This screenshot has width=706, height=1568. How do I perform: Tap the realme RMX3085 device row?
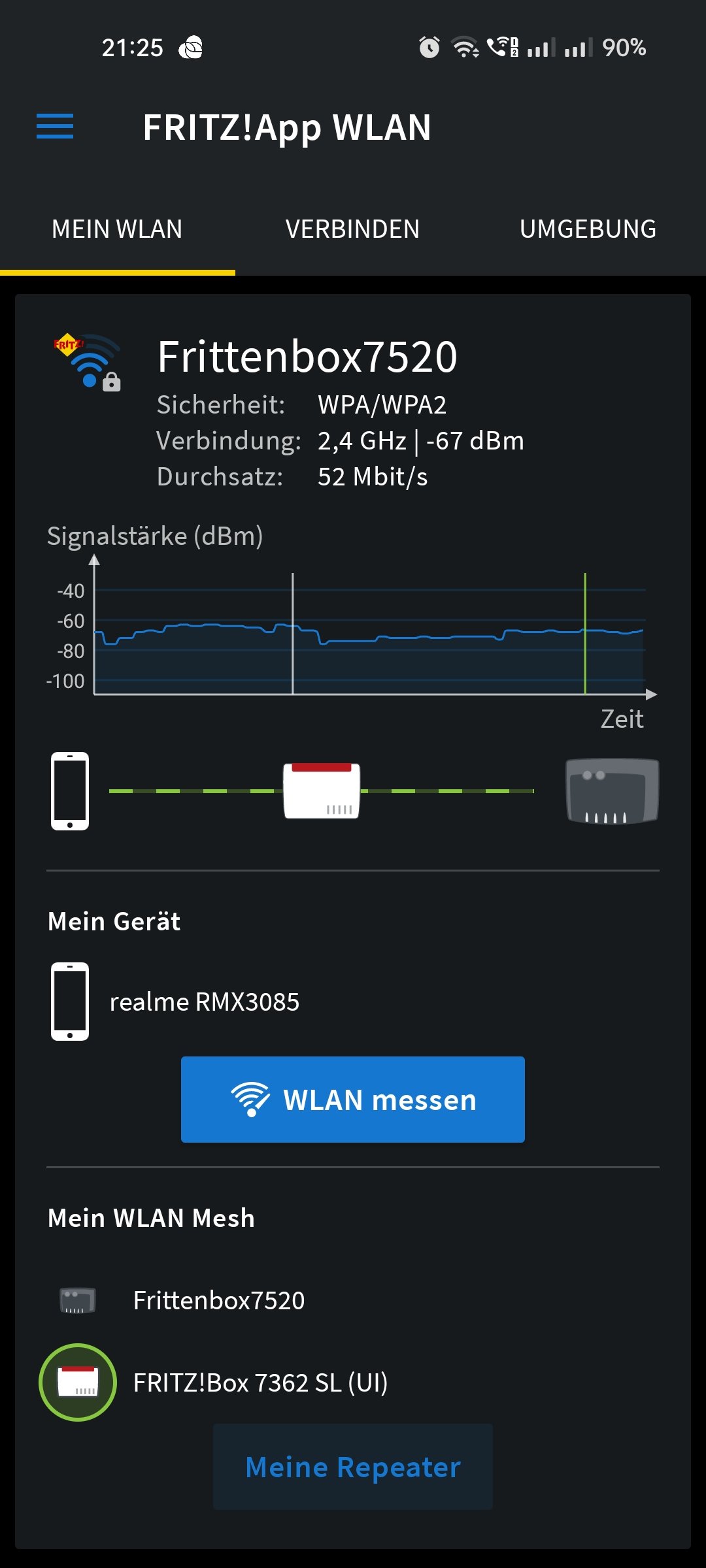(204, 1002)
